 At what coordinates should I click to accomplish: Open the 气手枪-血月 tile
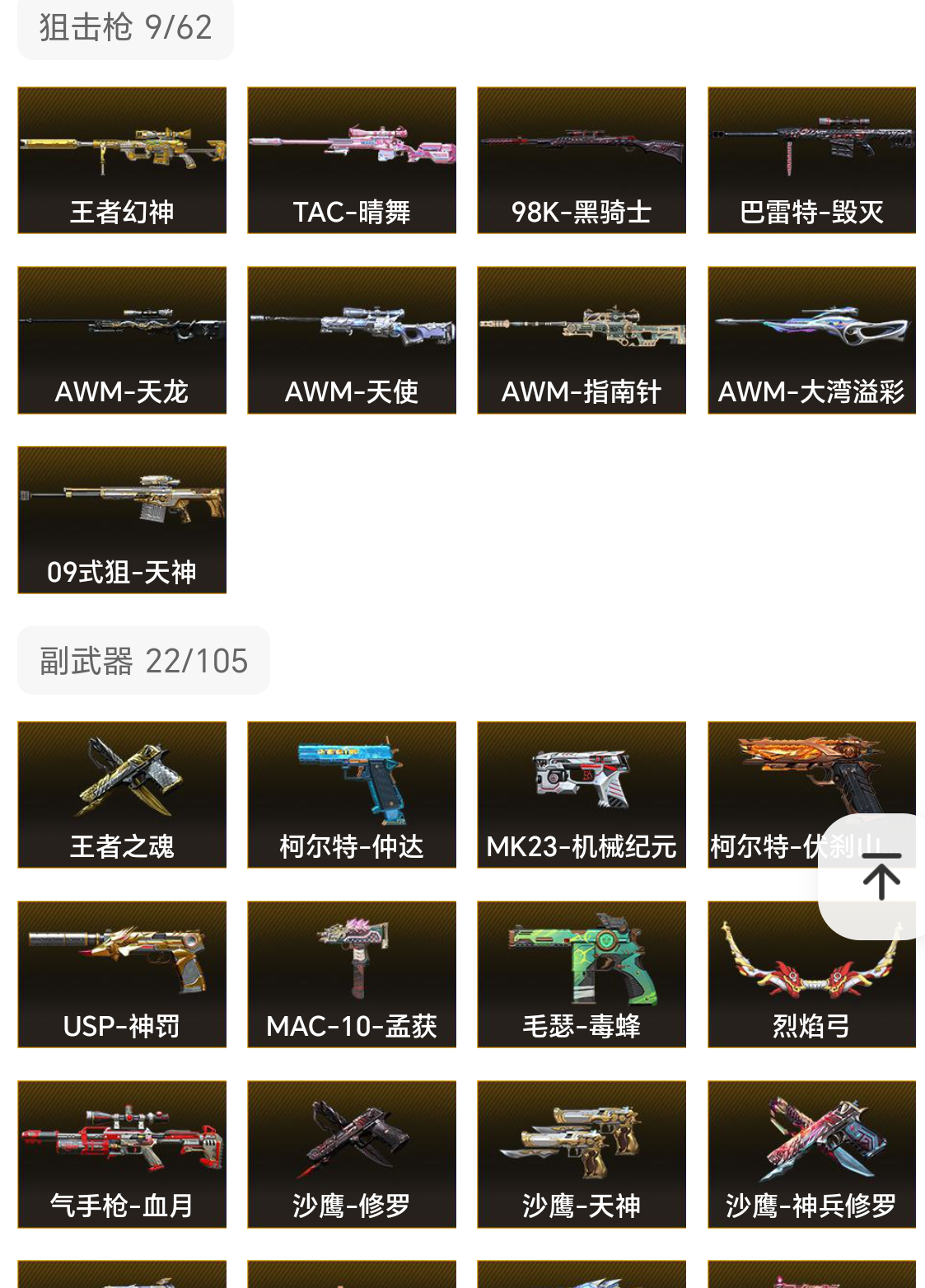pos(122,1155)
